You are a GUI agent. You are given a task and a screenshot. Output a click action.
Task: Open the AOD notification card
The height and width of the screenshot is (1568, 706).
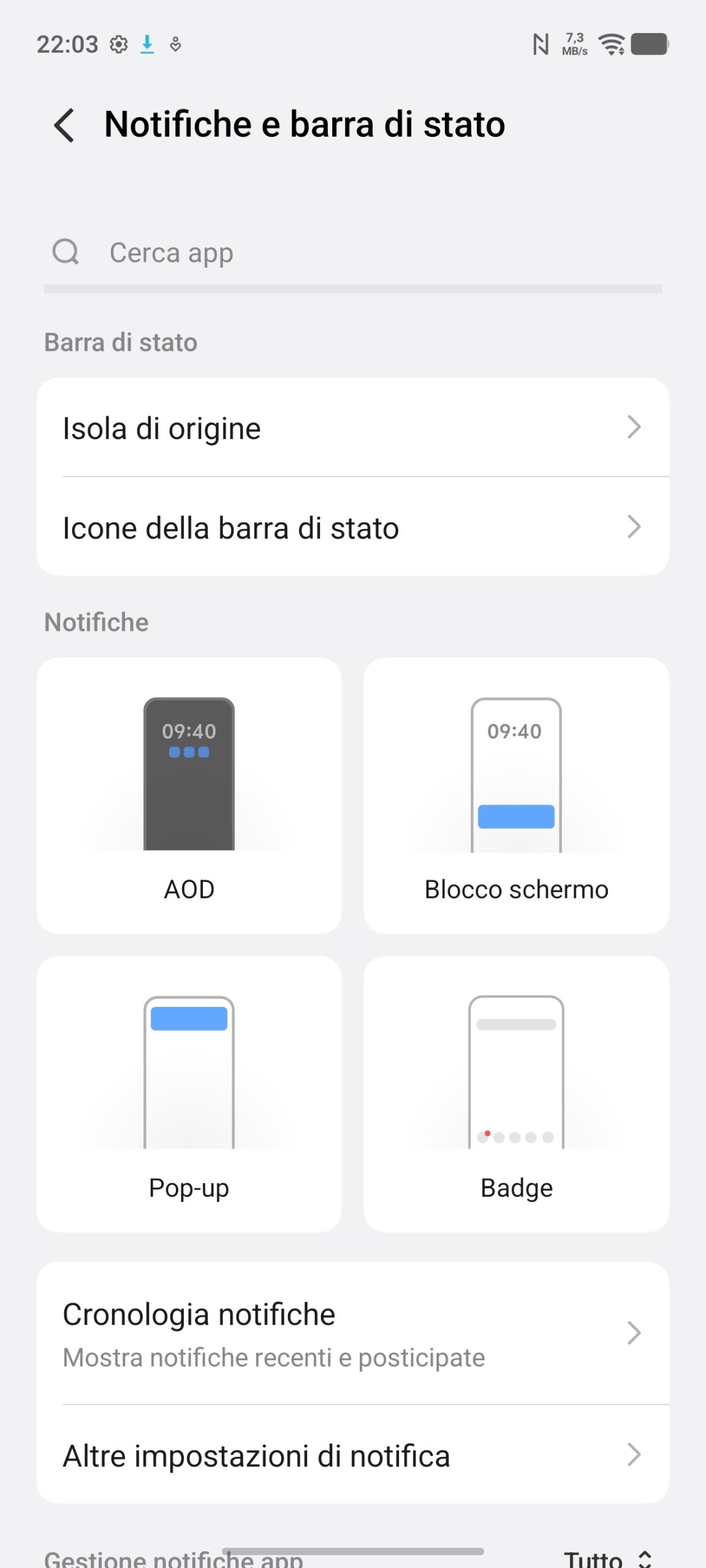(x=189, y=795)
